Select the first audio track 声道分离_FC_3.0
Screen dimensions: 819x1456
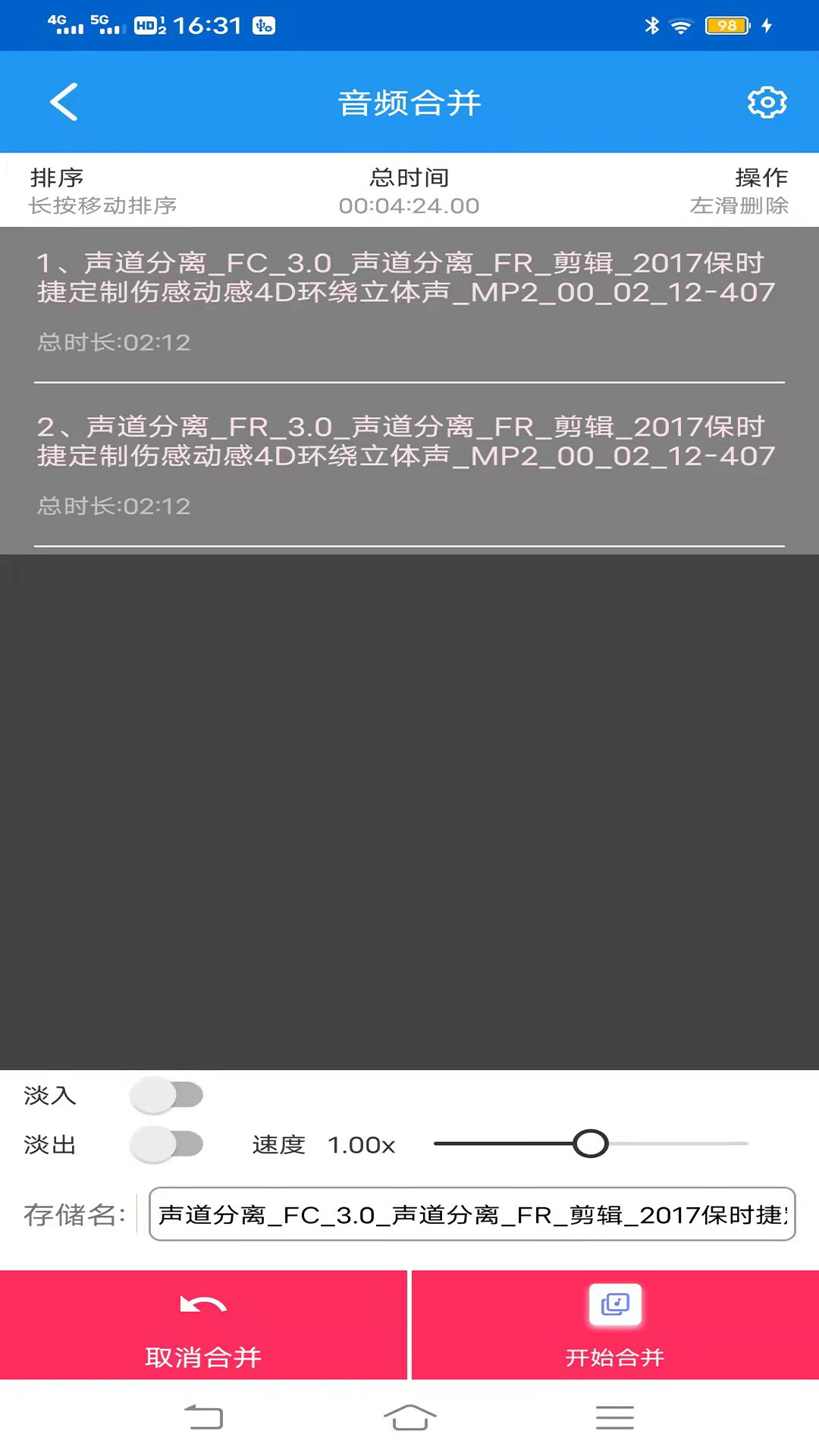[409, 300]
